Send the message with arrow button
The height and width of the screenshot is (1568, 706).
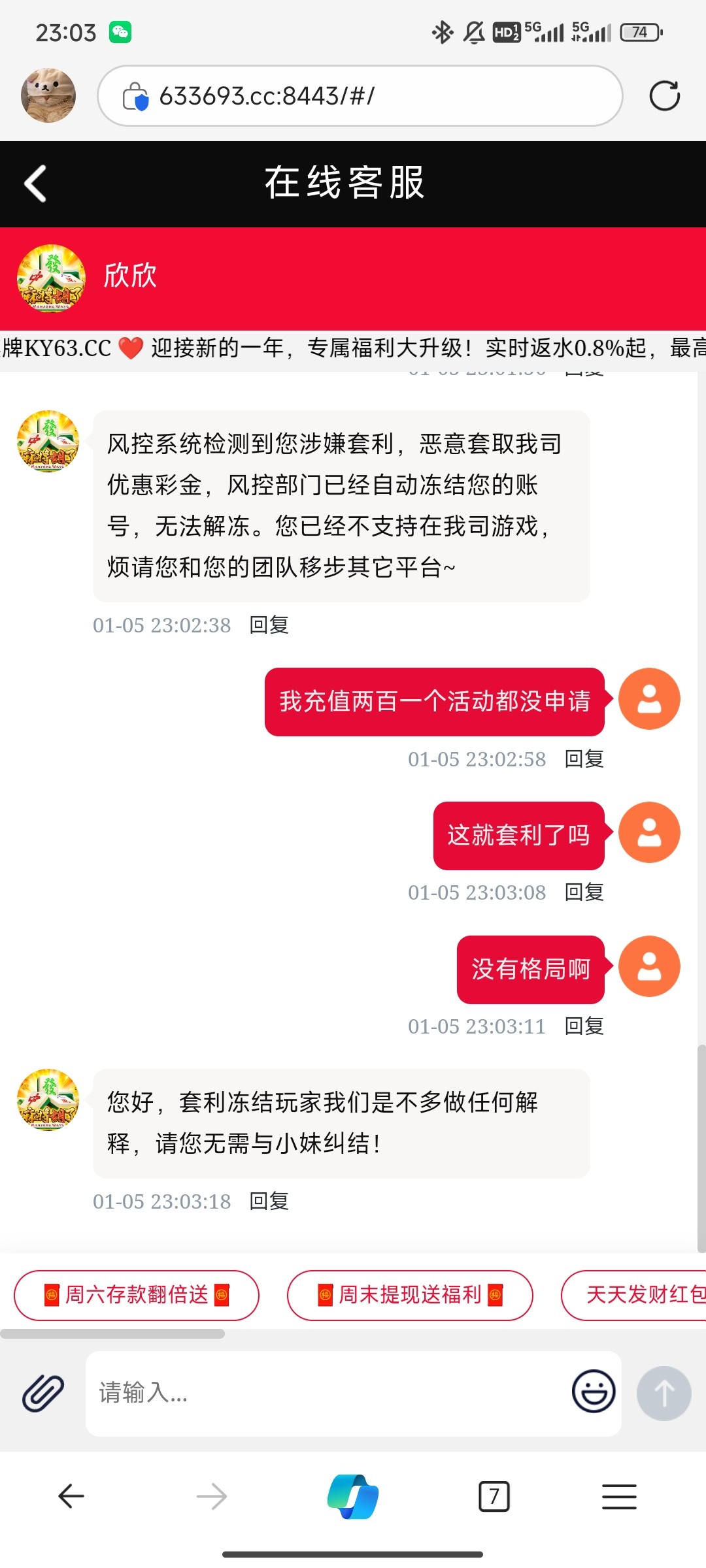664,1393
